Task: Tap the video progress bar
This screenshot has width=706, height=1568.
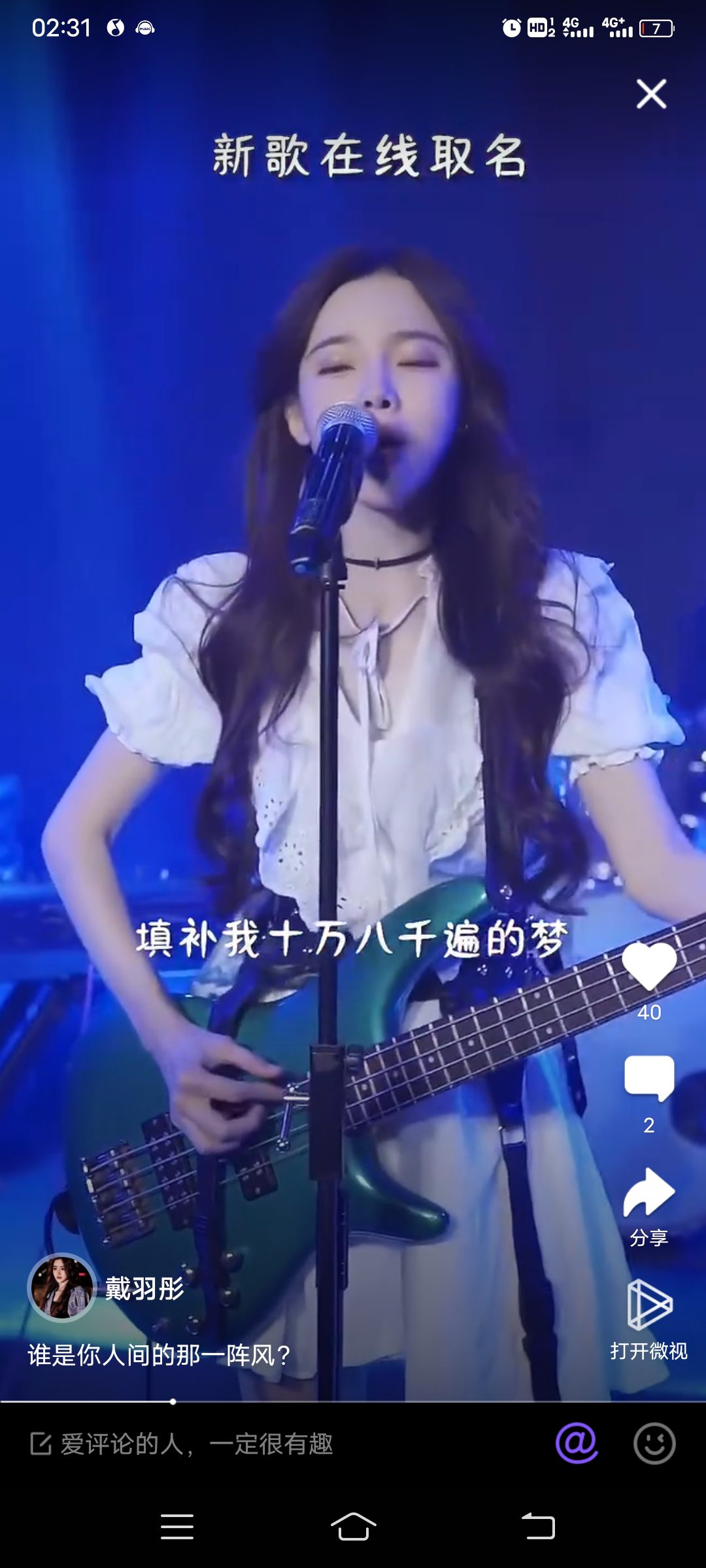Action: coord(353,1401)
